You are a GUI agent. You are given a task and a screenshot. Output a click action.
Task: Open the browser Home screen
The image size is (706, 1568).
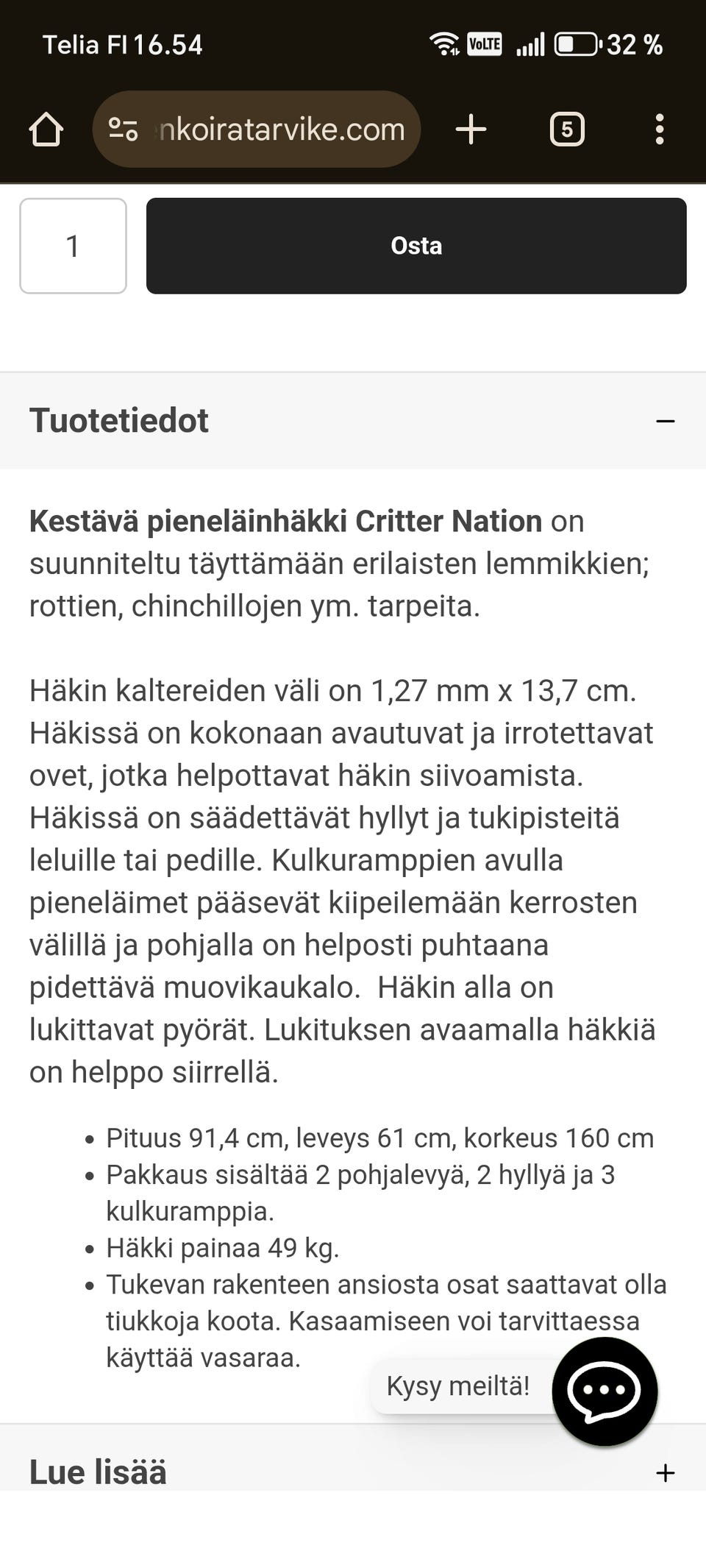[47, 129]
